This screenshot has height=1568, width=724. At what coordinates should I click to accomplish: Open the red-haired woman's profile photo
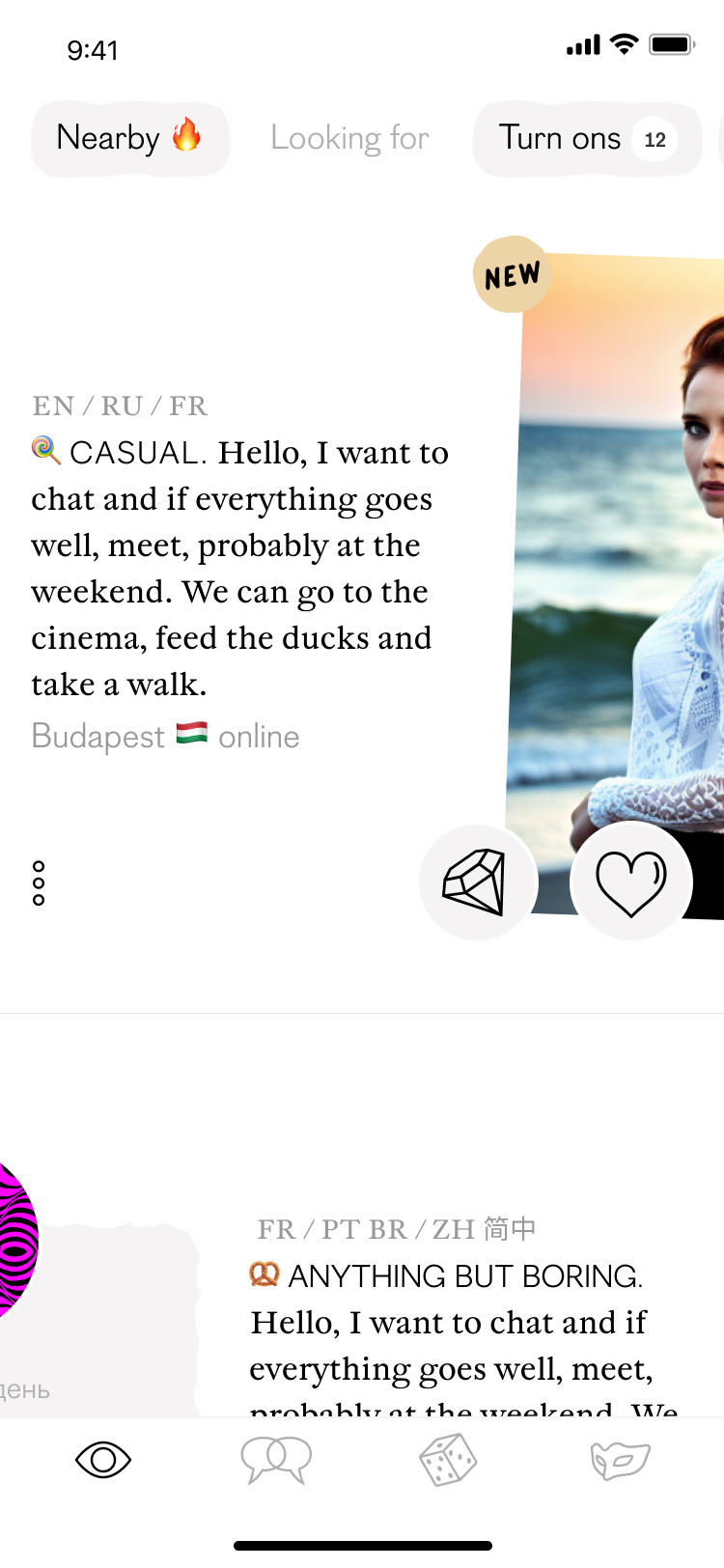click(x=627, y=541)
